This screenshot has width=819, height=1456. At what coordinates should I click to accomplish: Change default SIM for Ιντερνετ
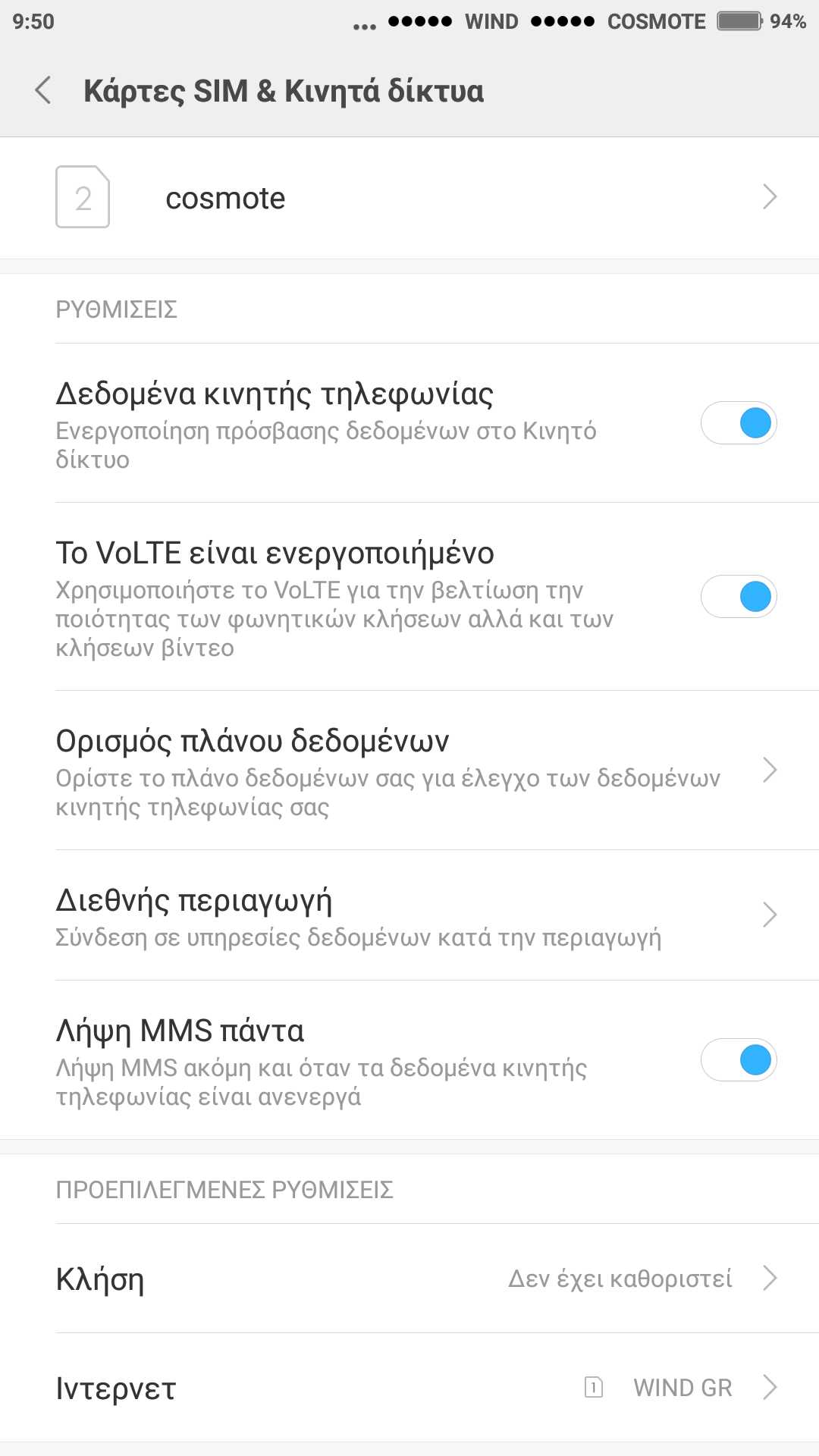409,1388
